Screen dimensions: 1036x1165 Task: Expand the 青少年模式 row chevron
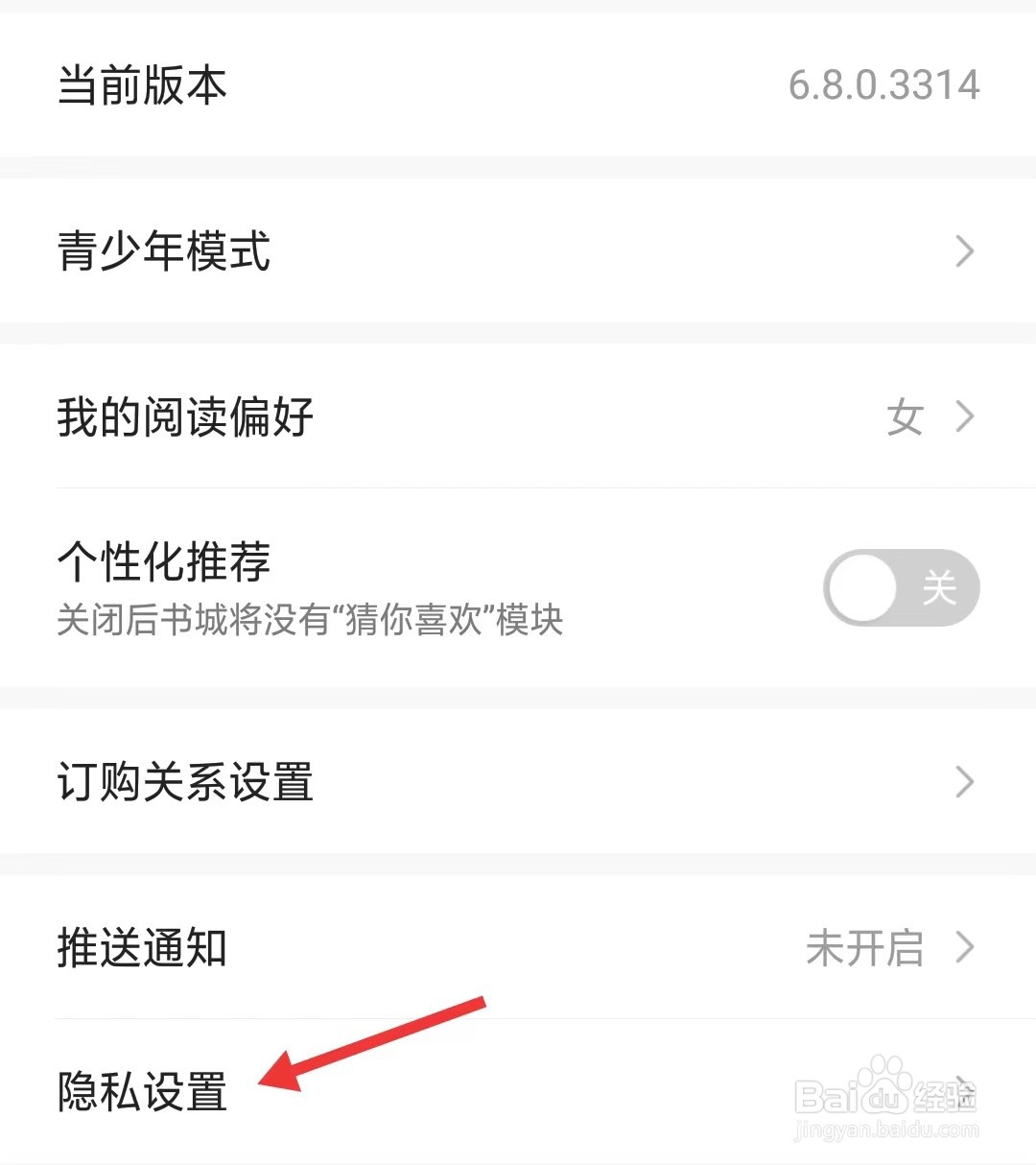tap(964, 251)
